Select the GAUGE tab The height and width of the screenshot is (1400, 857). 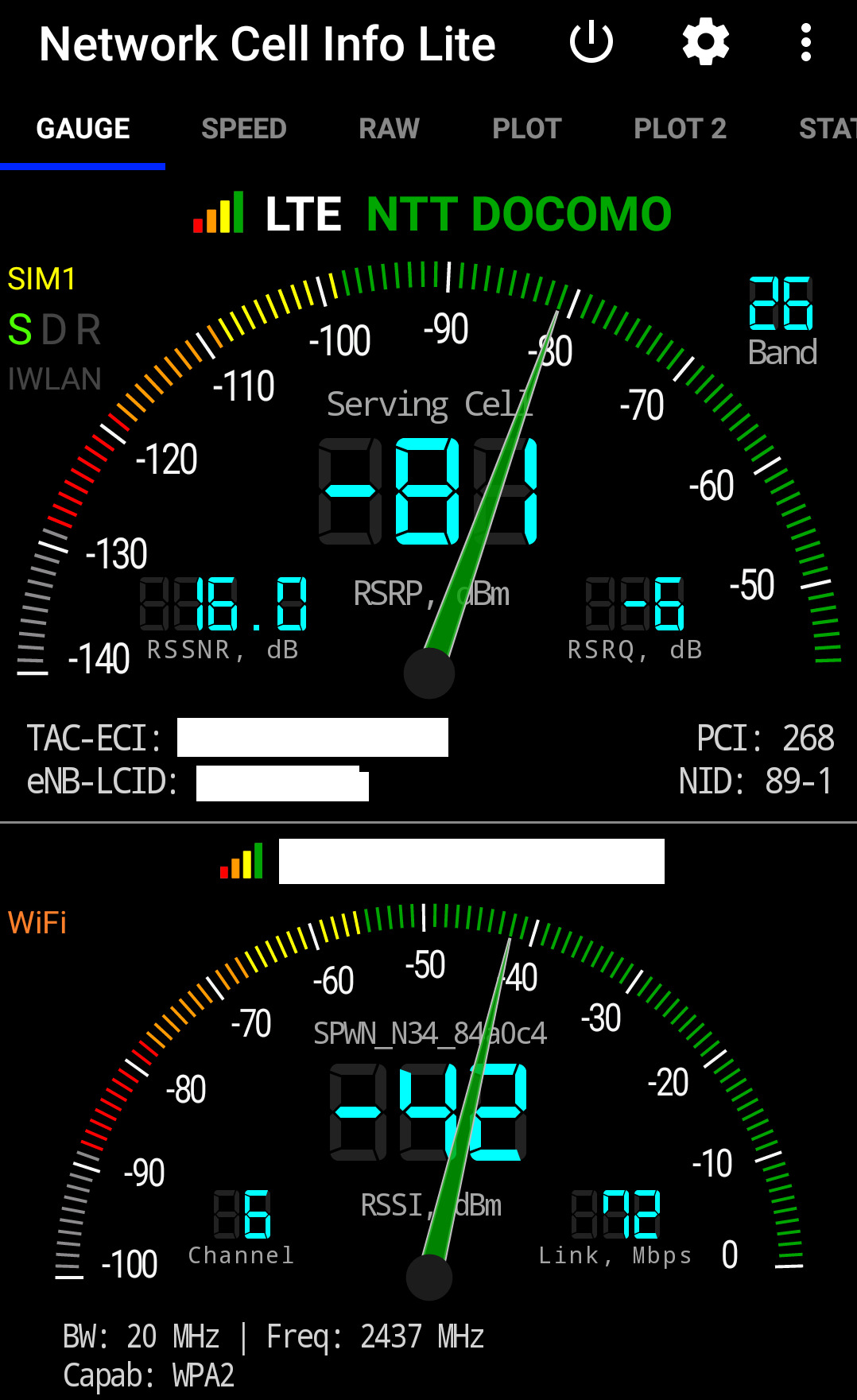tap(83, 129)
